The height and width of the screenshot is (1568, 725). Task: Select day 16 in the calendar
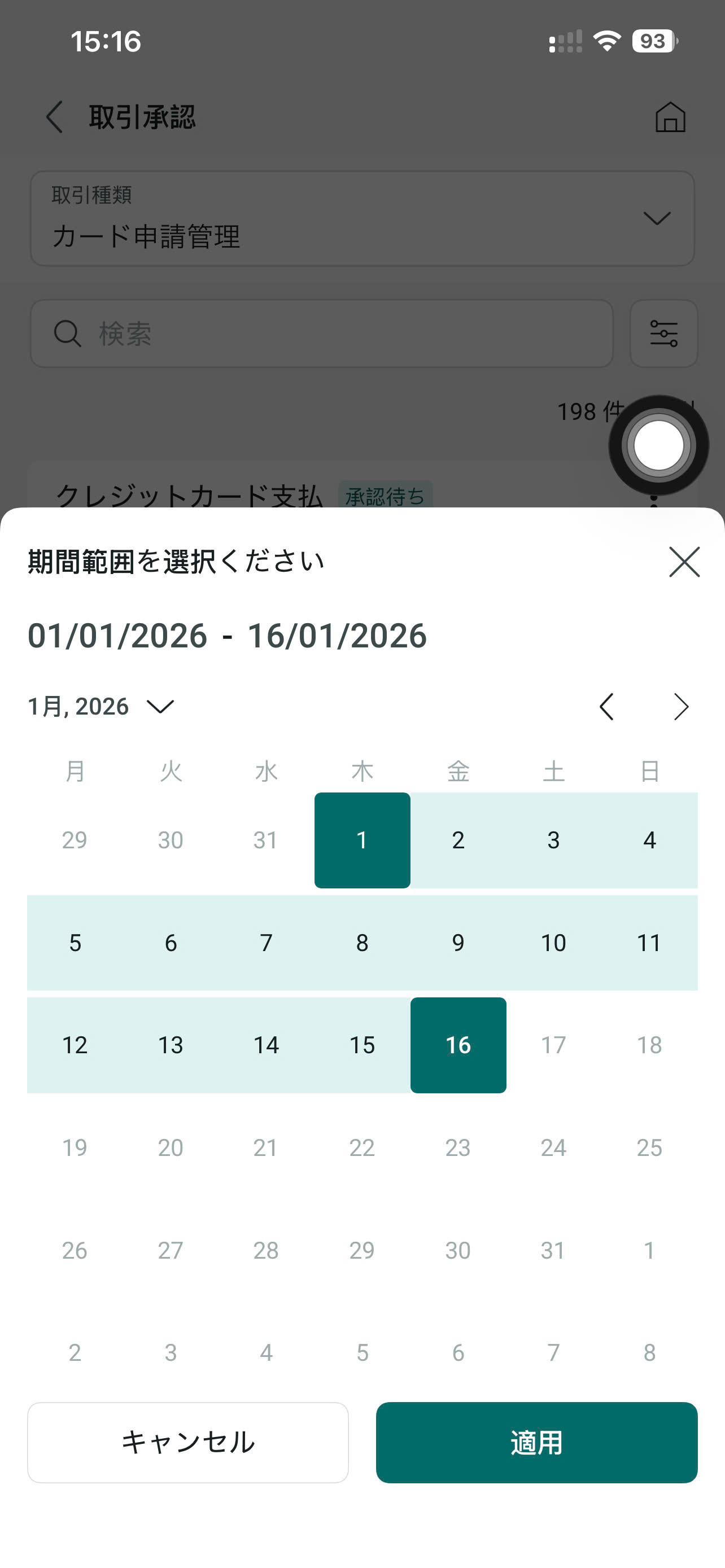pos(458,1045)
